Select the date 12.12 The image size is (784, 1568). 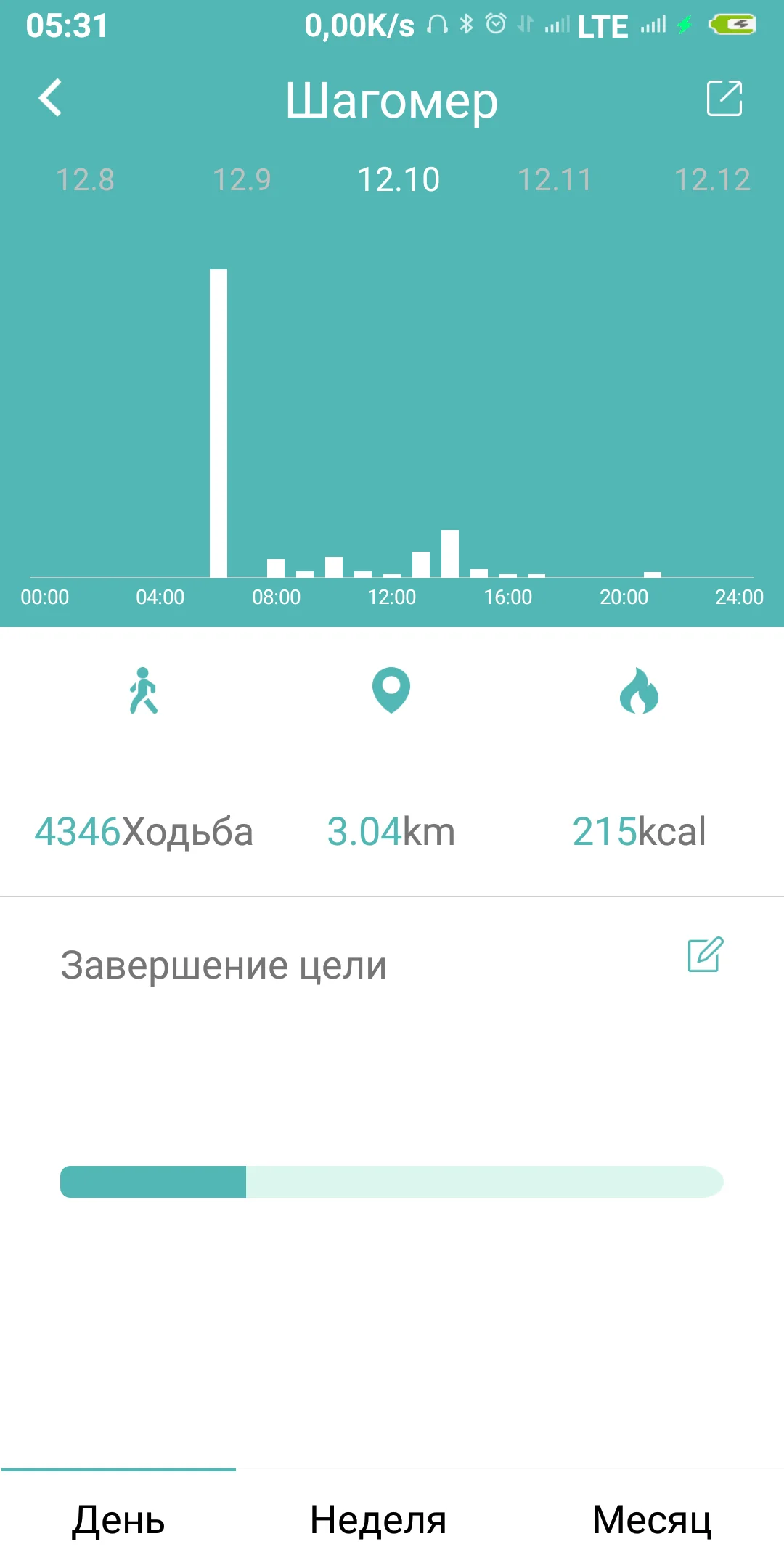(x=712, y=180)
